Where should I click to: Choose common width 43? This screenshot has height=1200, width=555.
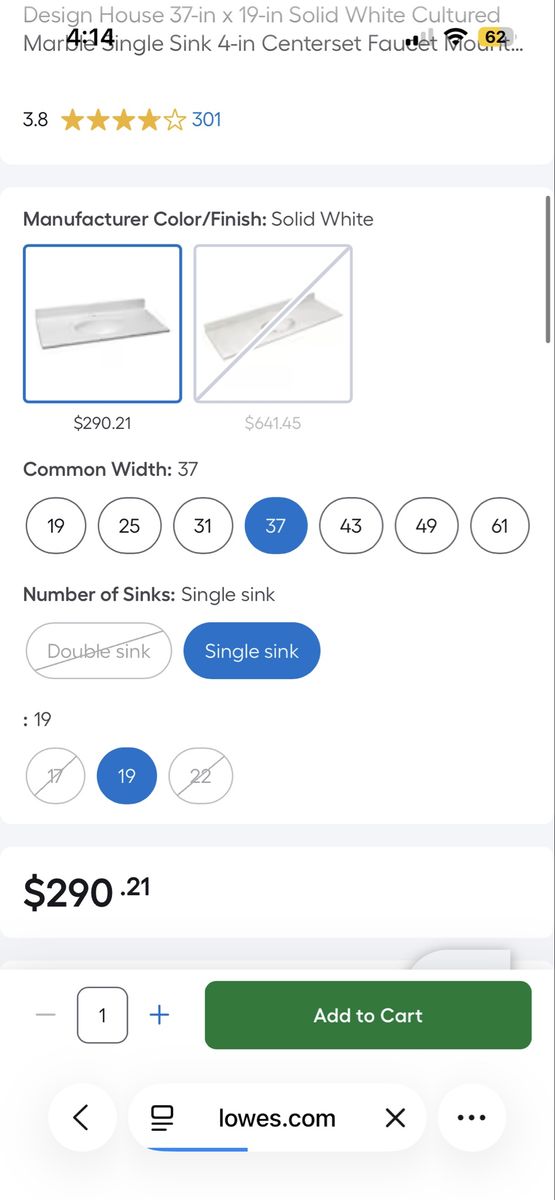[351, 525]
